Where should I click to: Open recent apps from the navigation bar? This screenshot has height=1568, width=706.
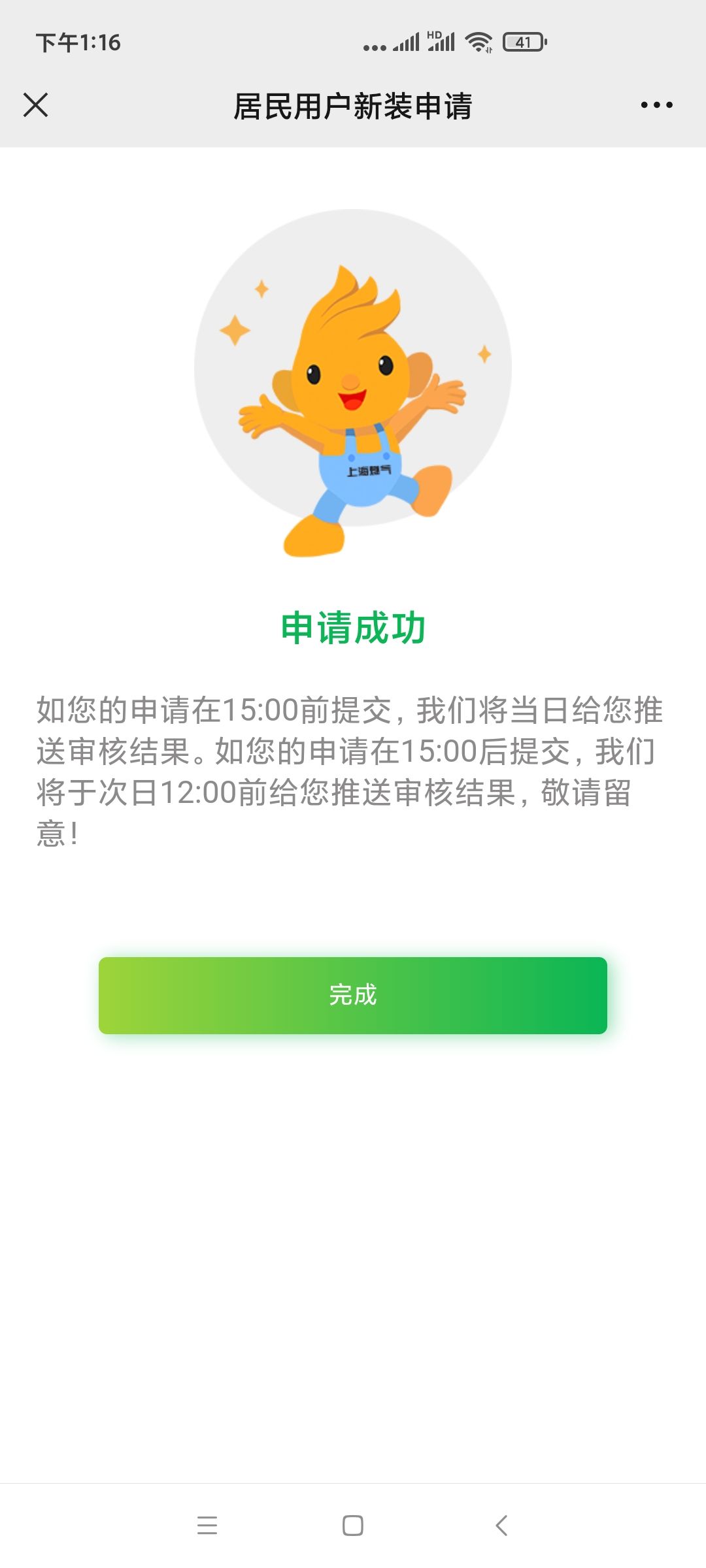pos(207,1526)
